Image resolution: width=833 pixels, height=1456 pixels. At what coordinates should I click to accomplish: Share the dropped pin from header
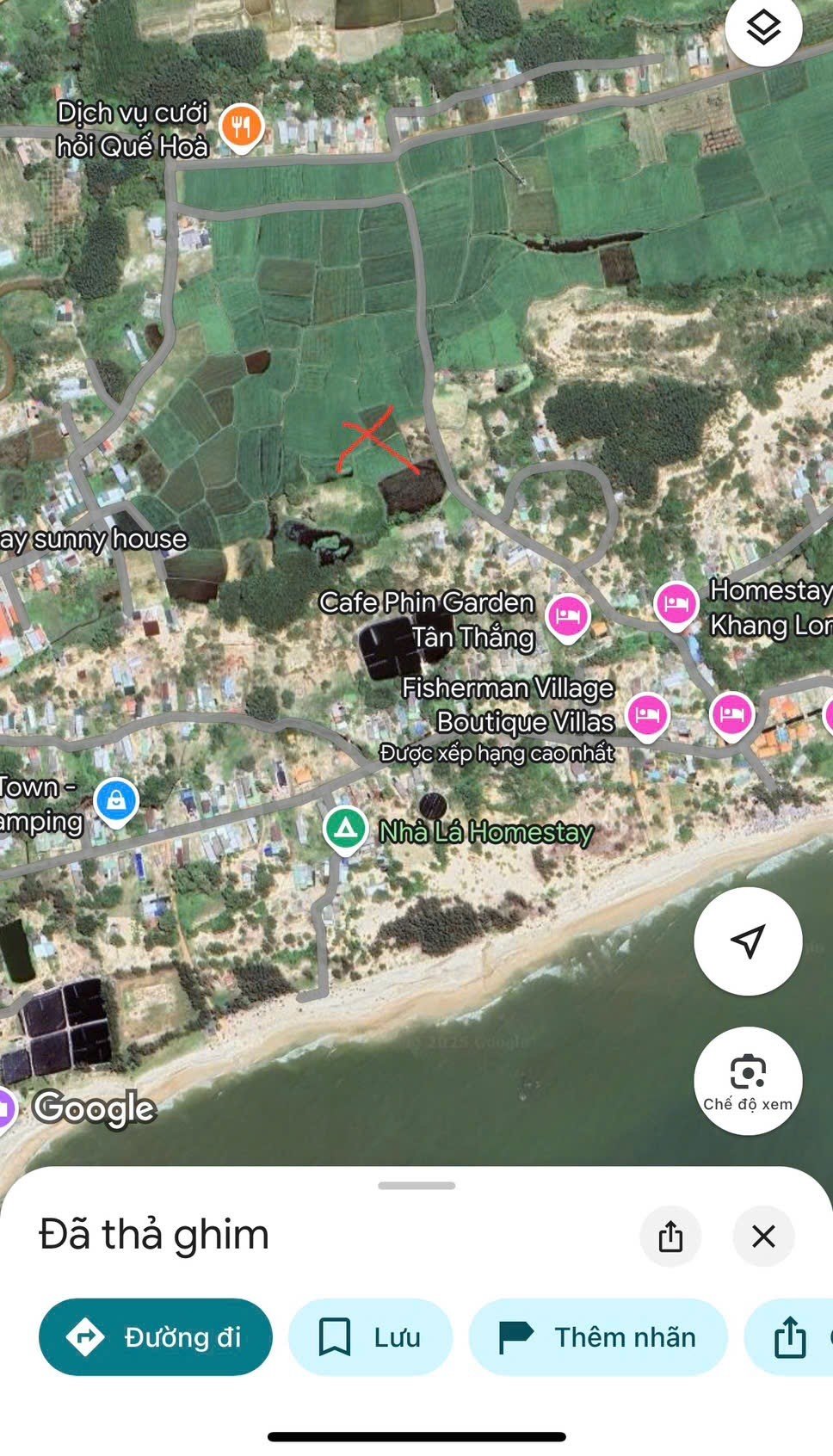[670, 1237]
